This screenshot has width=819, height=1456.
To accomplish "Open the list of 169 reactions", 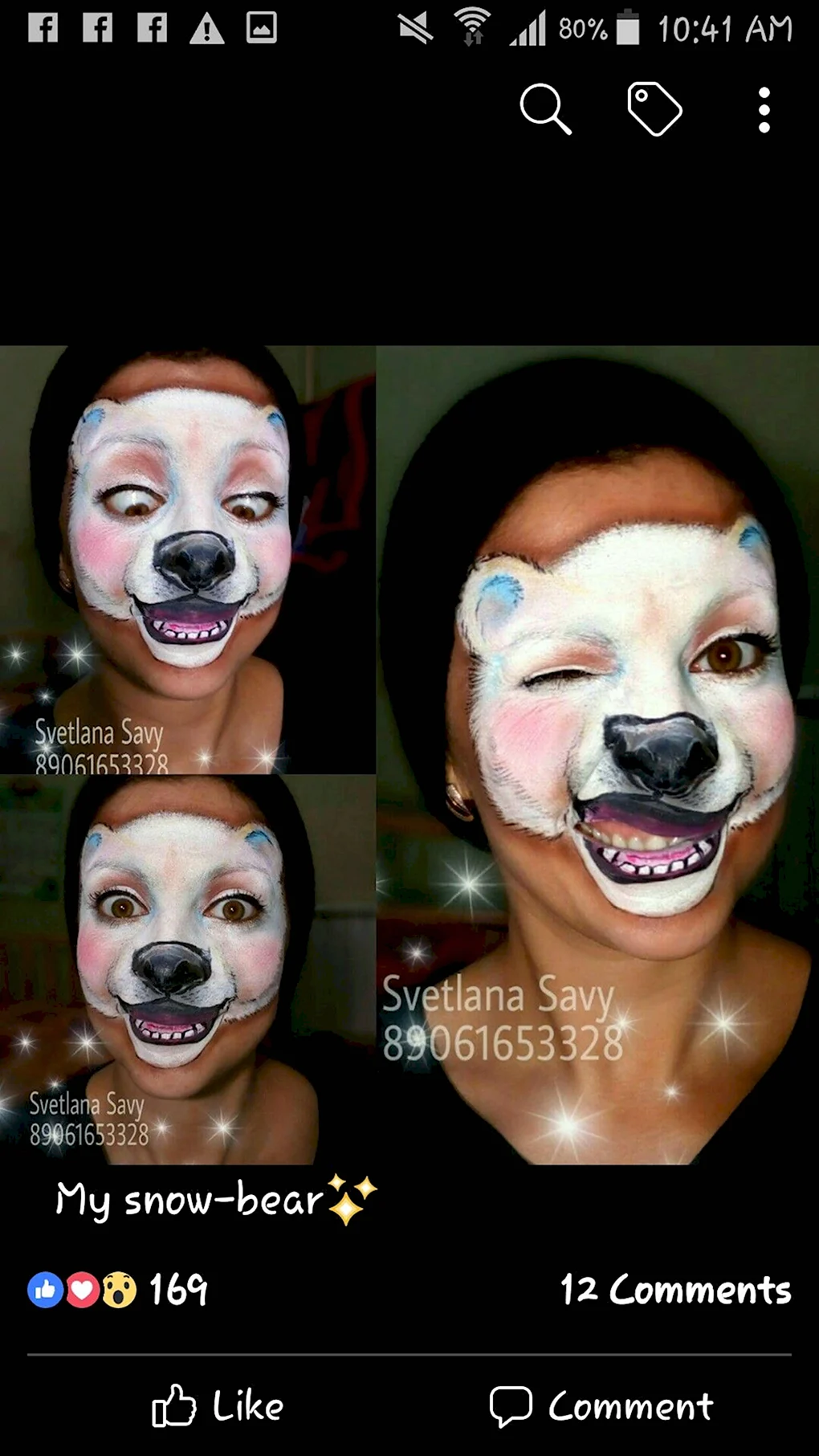I will (x=118, y=1290).
